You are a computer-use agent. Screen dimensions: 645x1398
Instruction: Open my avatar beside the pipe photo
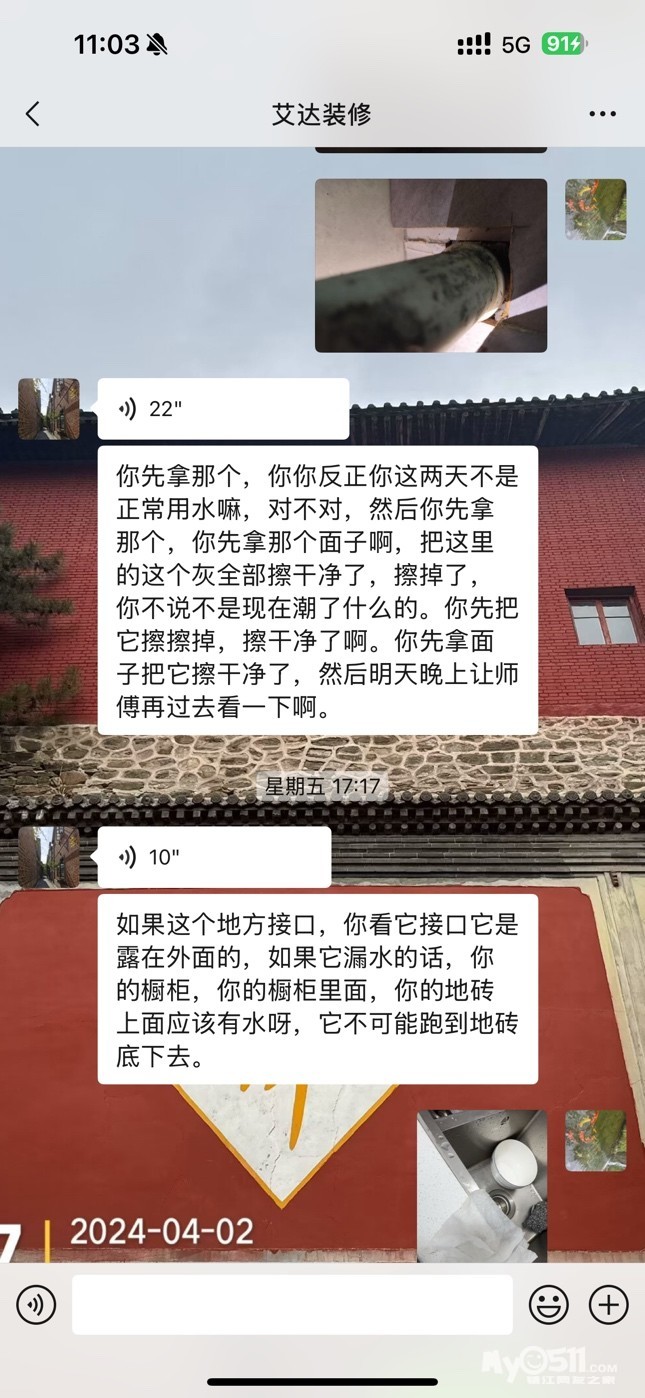pos(595,210)
